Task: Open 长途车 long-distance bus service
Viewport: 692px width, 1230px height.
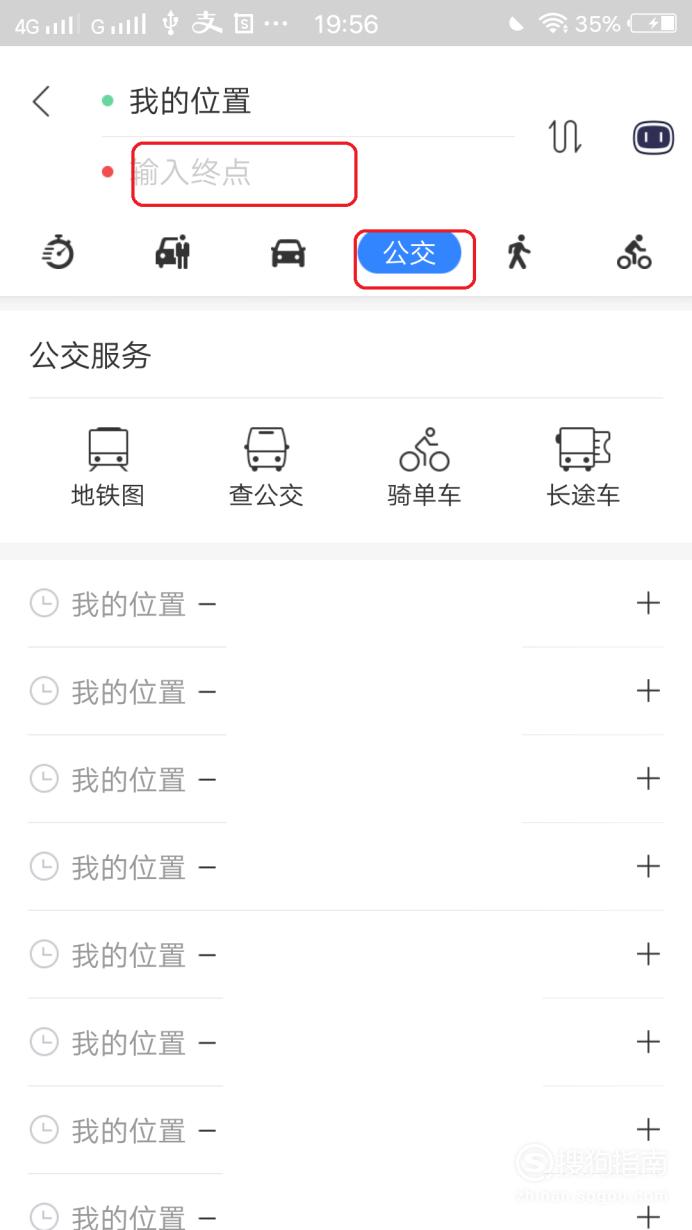Action: point(583,466)
